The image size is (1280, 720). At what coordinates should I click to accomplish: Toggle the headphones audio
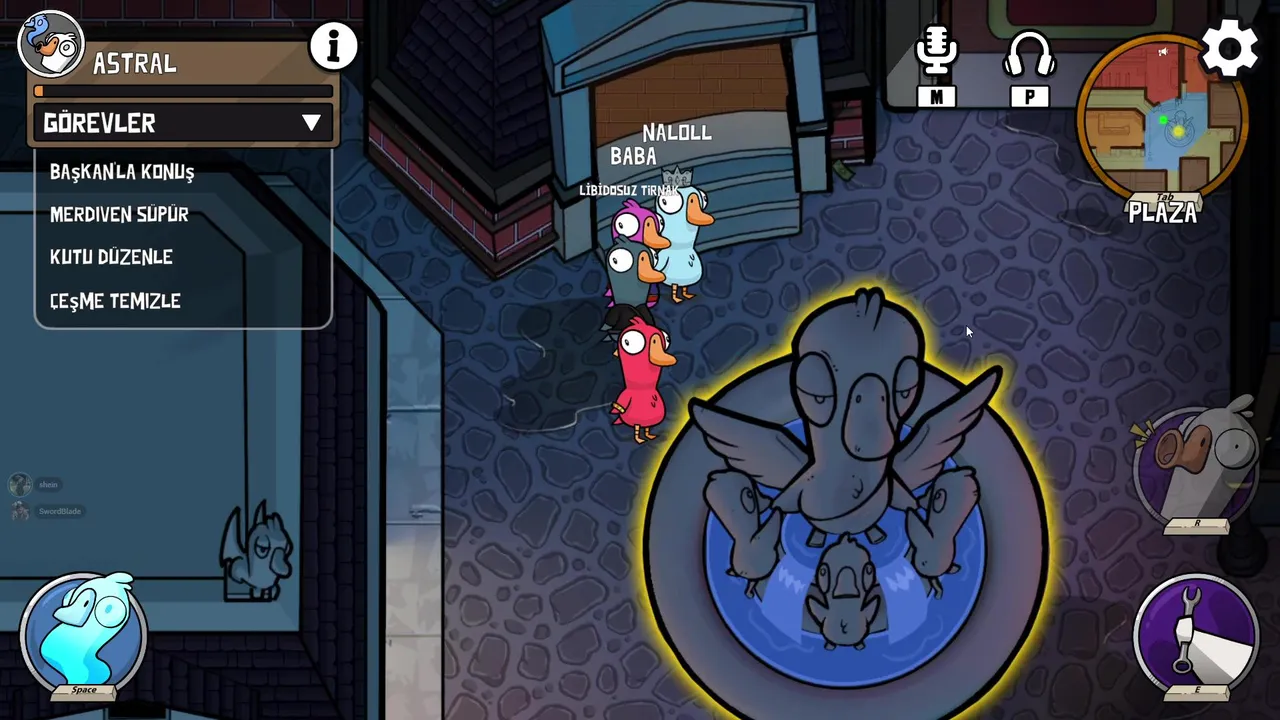(1029, 55)
